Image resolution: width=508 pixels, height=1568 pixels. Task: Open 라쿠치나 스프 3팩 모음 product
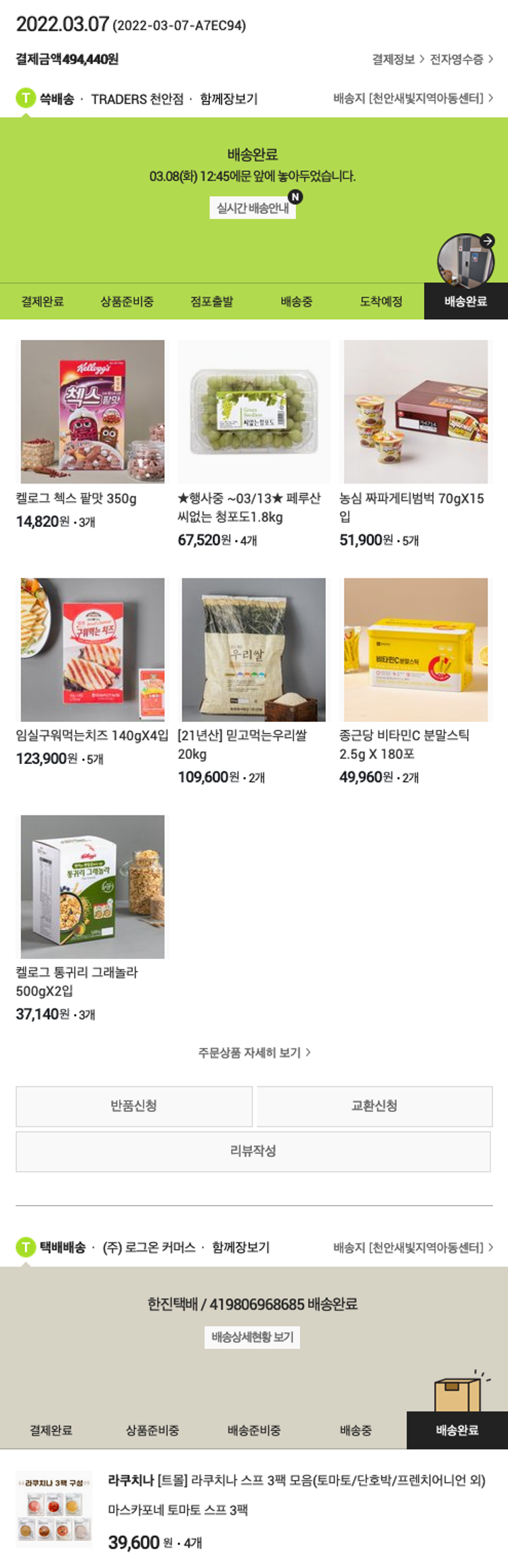coord(296,1481)
